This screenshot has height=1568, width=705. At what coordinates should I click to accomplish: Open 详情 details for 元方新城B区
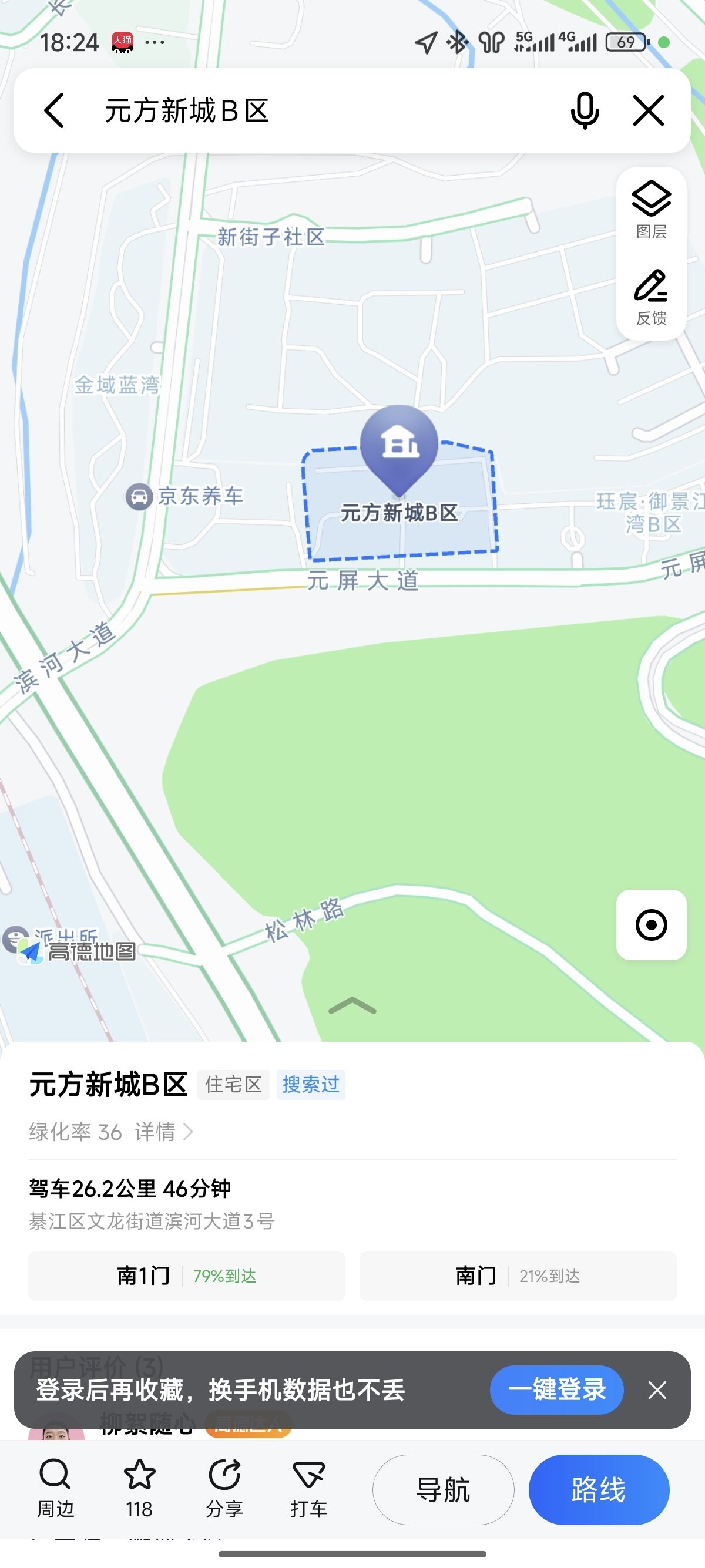(163, 1132)
